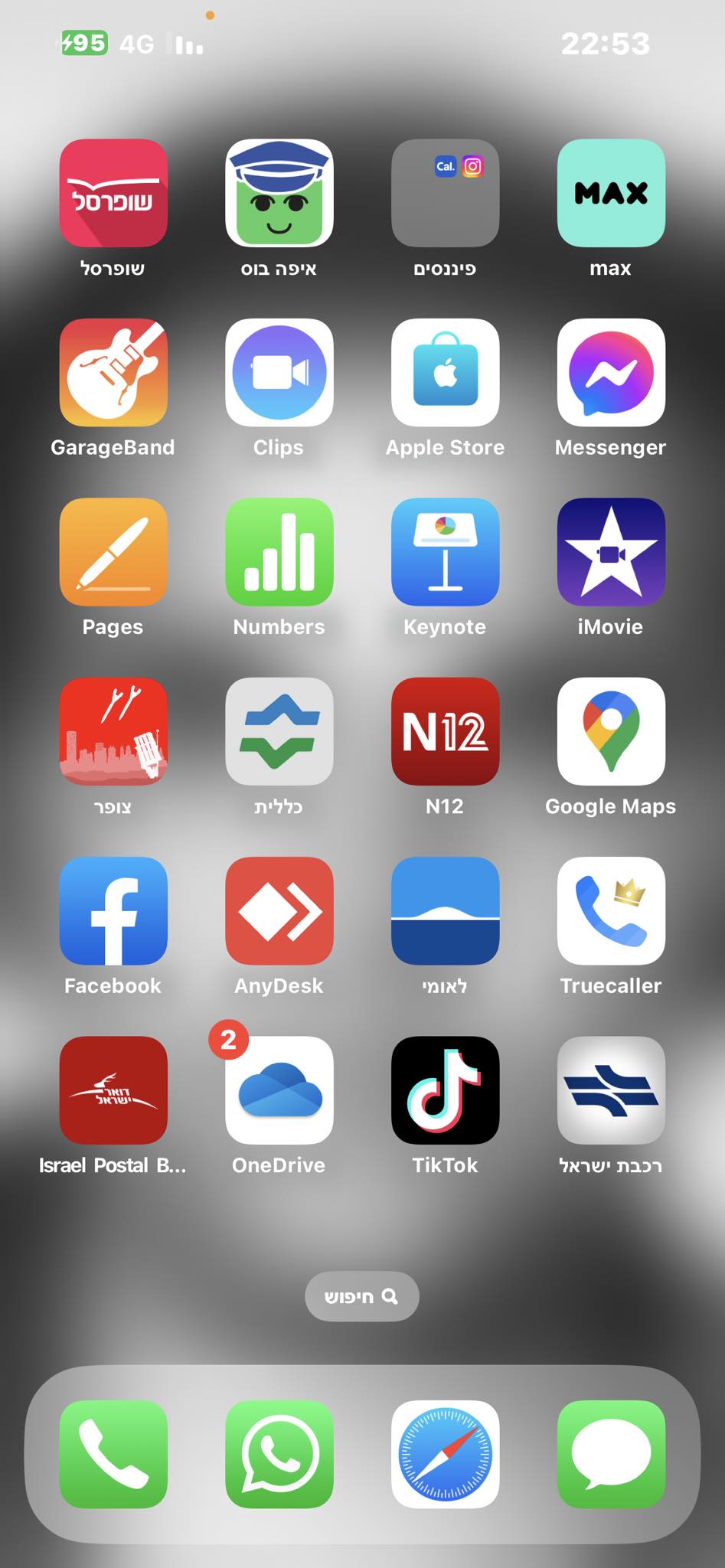Open the Shufersal app
This screenshot has height=1568, width=725.
tap(113, 193)
